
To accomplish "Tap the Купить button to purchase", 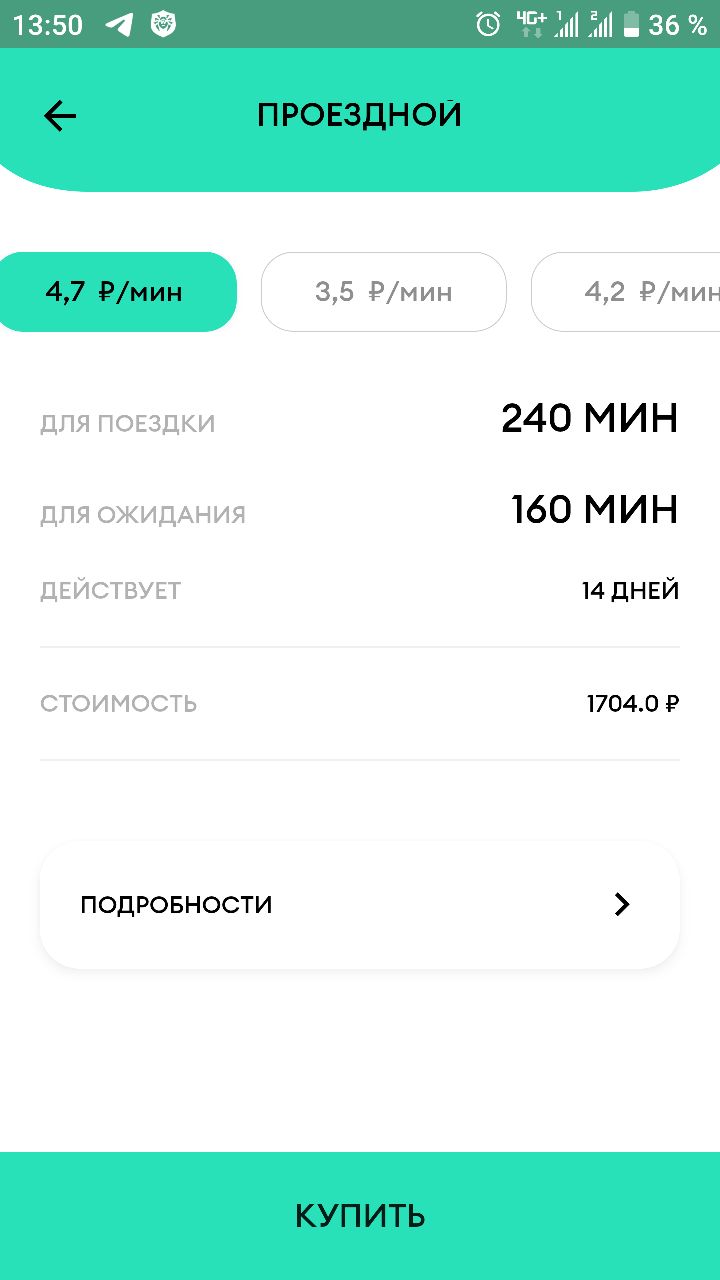I will 360,1216.
